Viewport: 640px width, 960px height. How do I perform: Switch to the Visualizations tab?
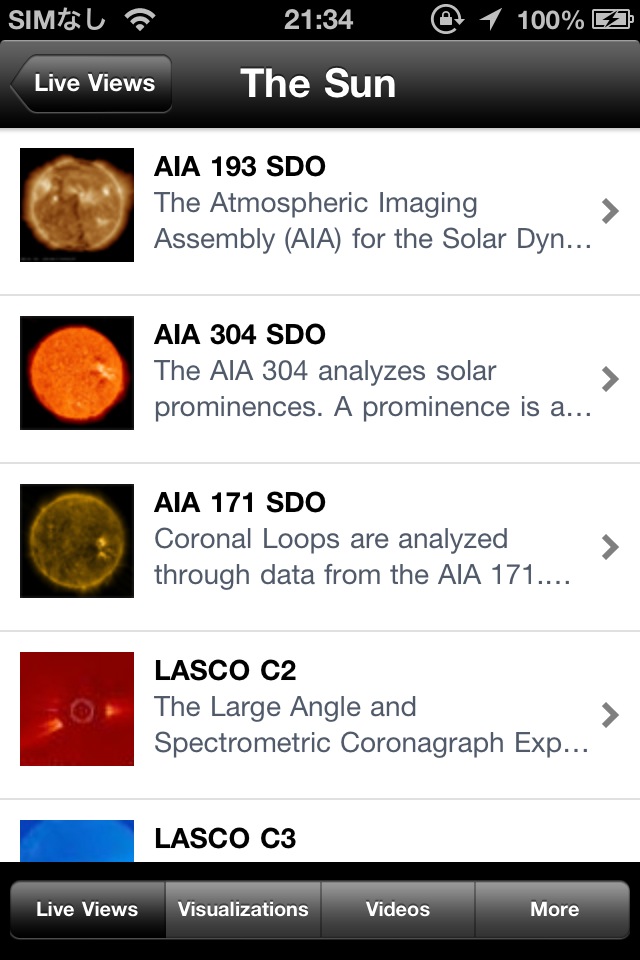pyautogui.click(x=243, y=910)
